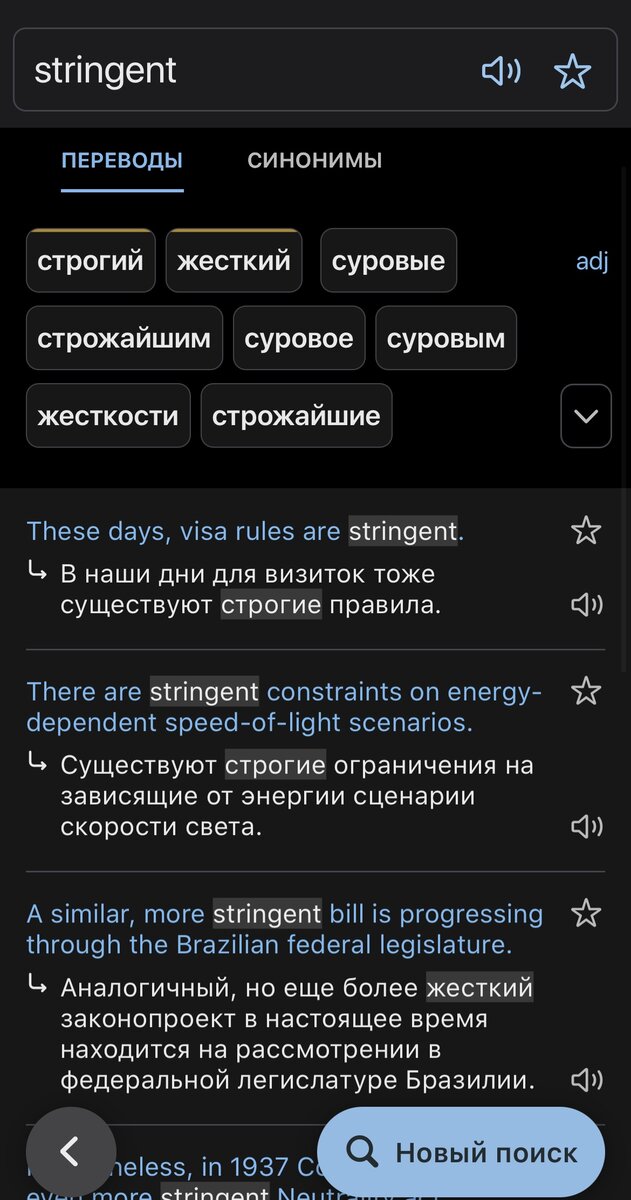Choose the "жесткости" chip

pos(108,416)
